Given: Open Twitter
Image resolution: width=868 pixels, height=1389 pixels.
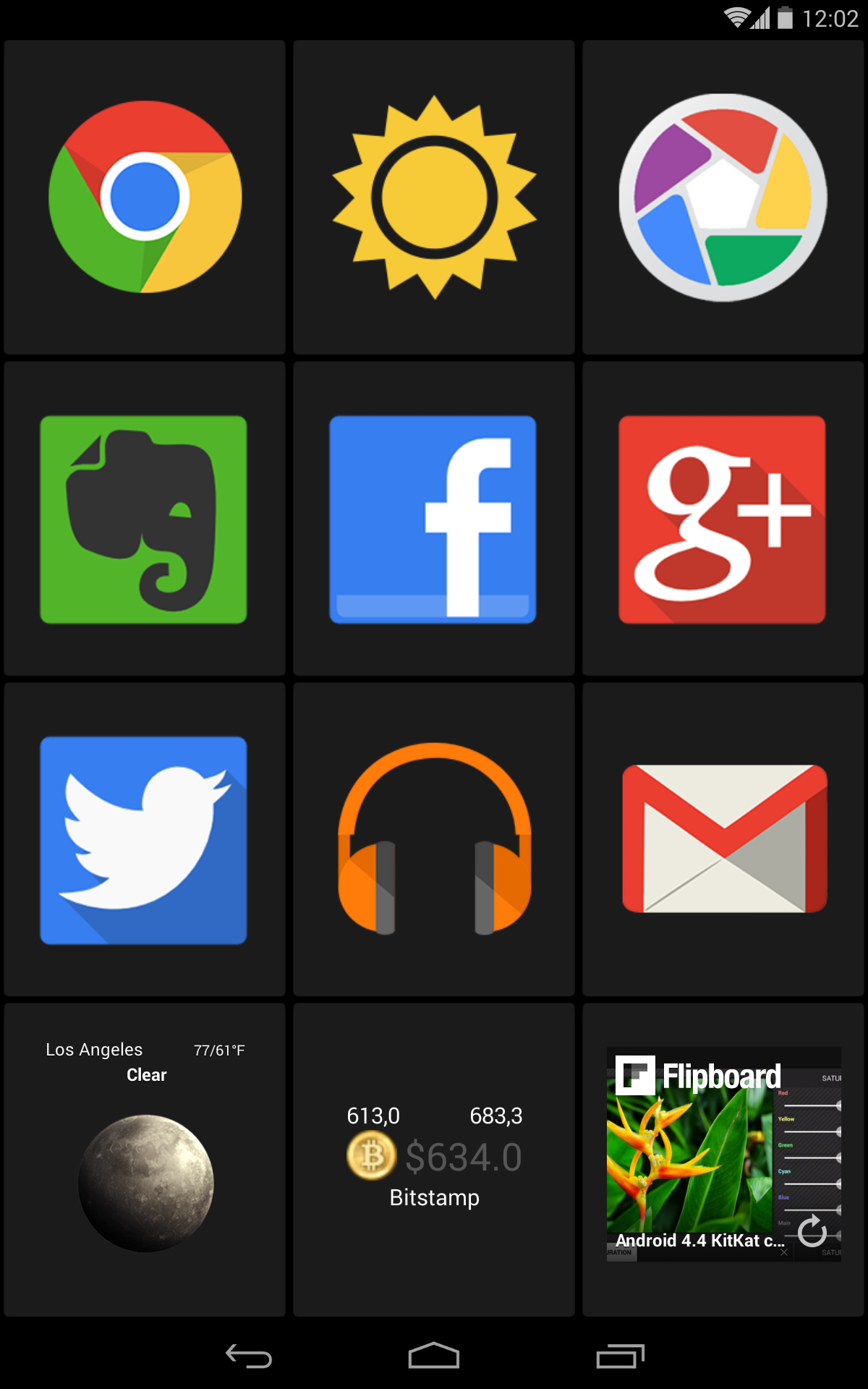Looking at the screenshot, I should (x=143, y=840).
